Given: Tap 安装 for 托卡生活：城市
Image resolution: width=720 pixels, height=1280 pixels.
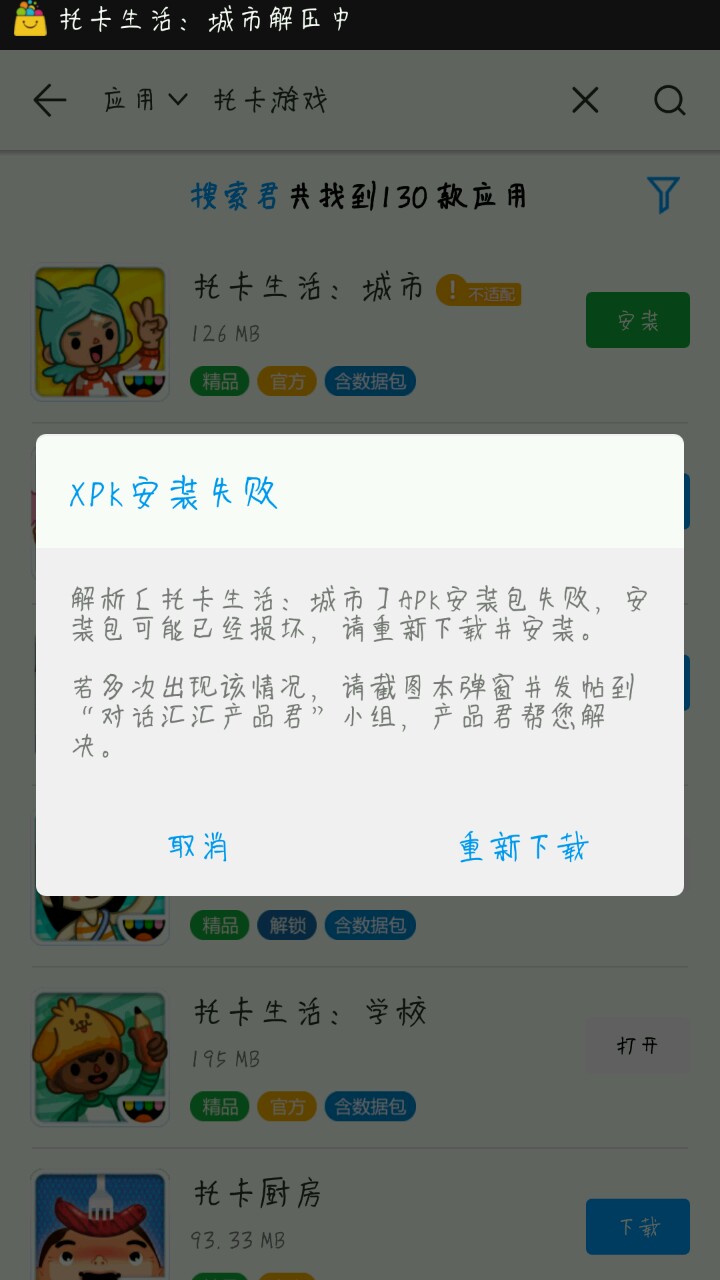Looking at the screenshot, I should click(x=637, y=320).
